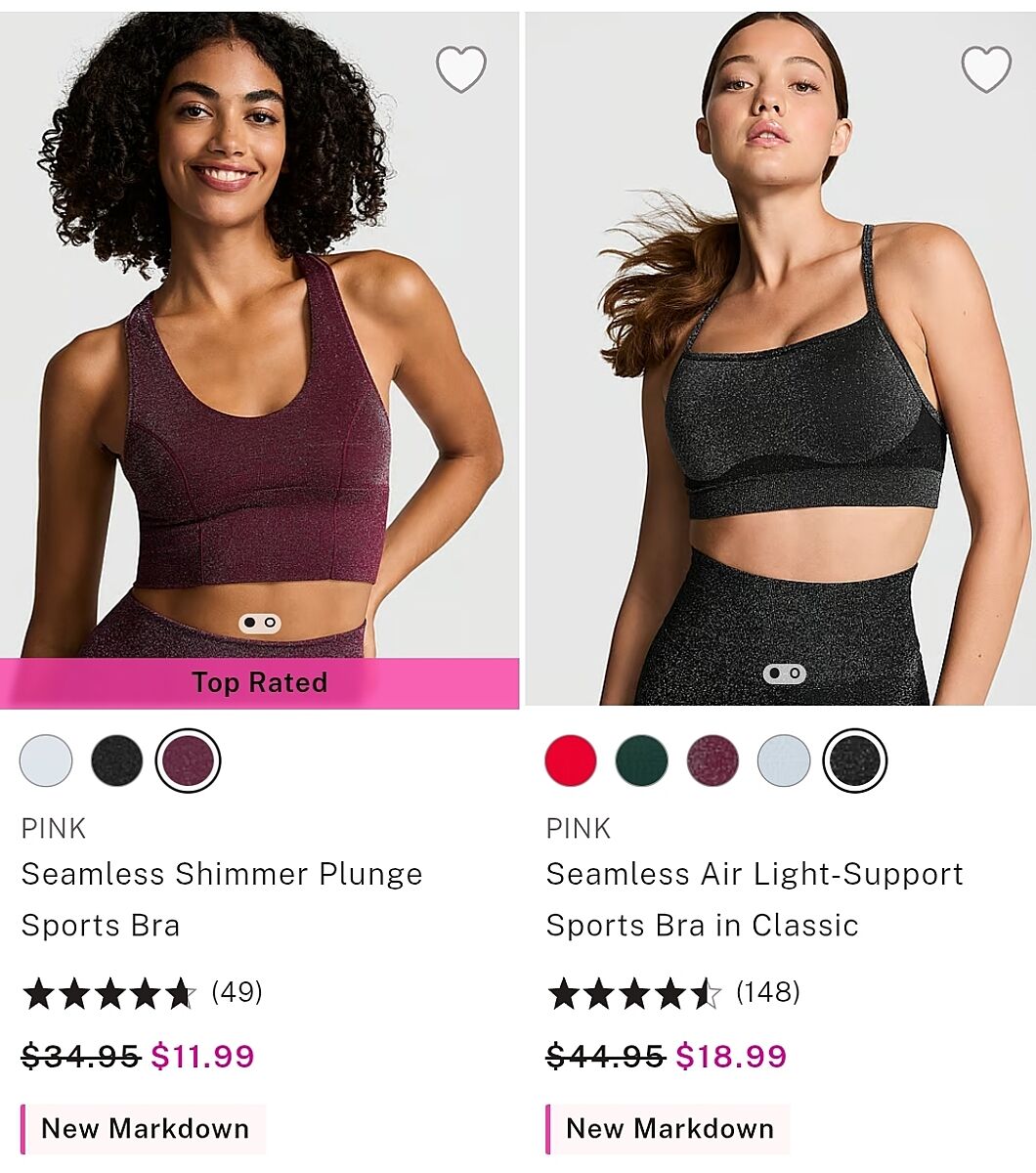Select the black swatch for the Shimmer Plunge bra
The height and width of the screenshot is (1173, 1036).
117,760
